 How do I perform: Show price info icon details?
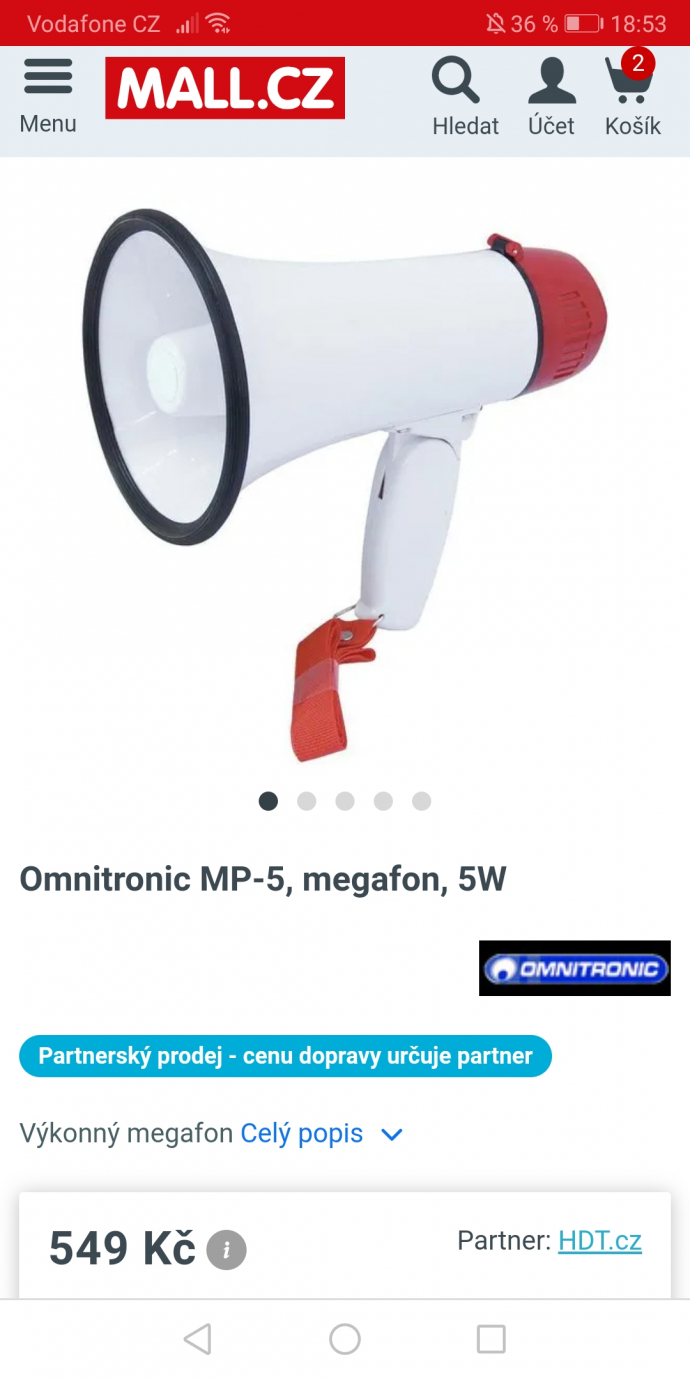coord(226,1250)
